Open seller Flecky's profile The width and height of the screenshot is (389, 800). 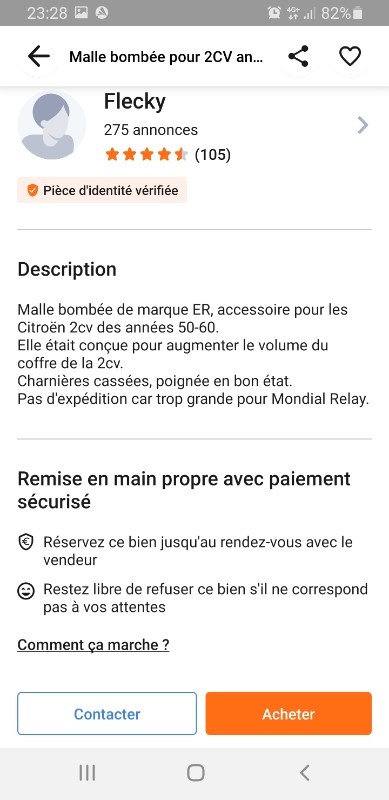(x=194, y=126)
